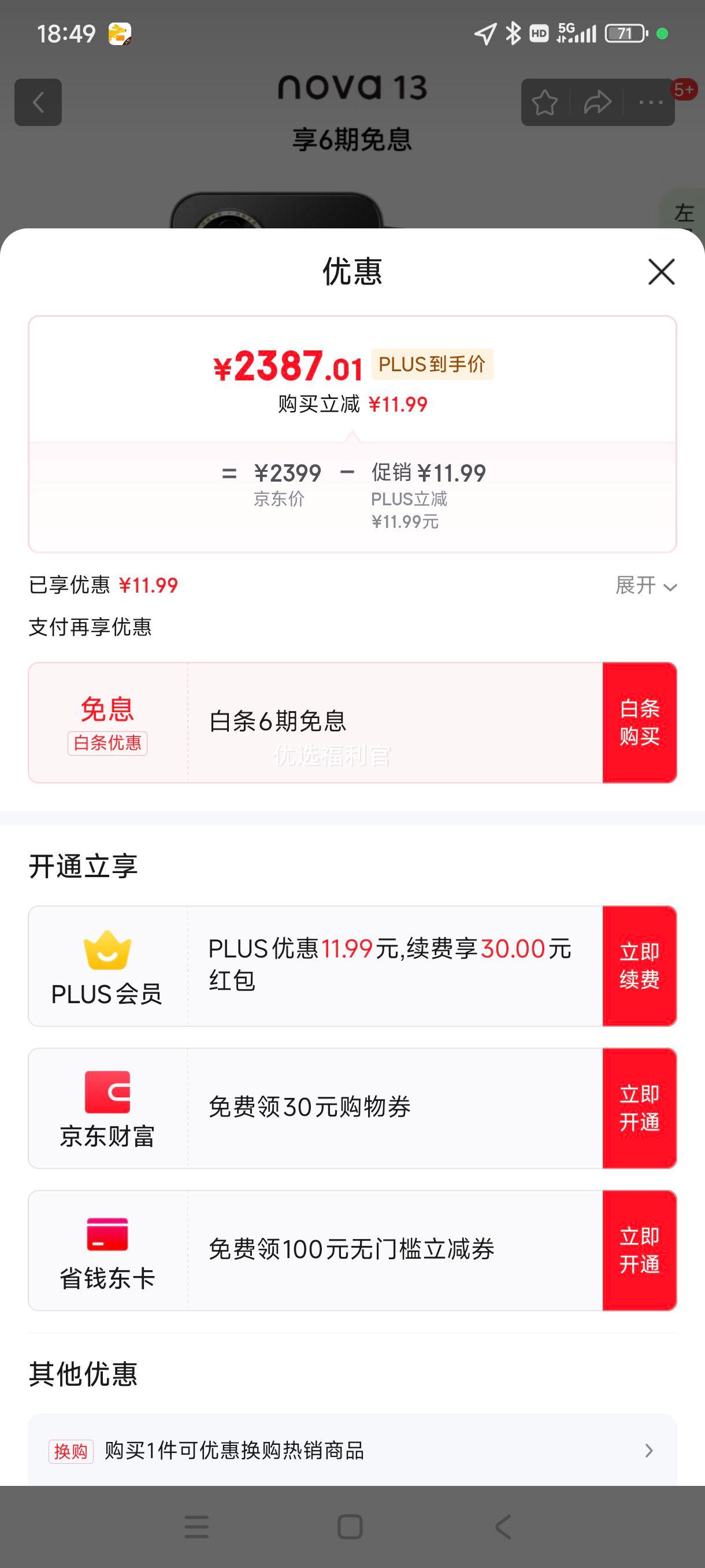This screenshot has width=705, height=1568.
Task: Open recent apps from the navigation bar
Action: click(x=196, y=1526)
